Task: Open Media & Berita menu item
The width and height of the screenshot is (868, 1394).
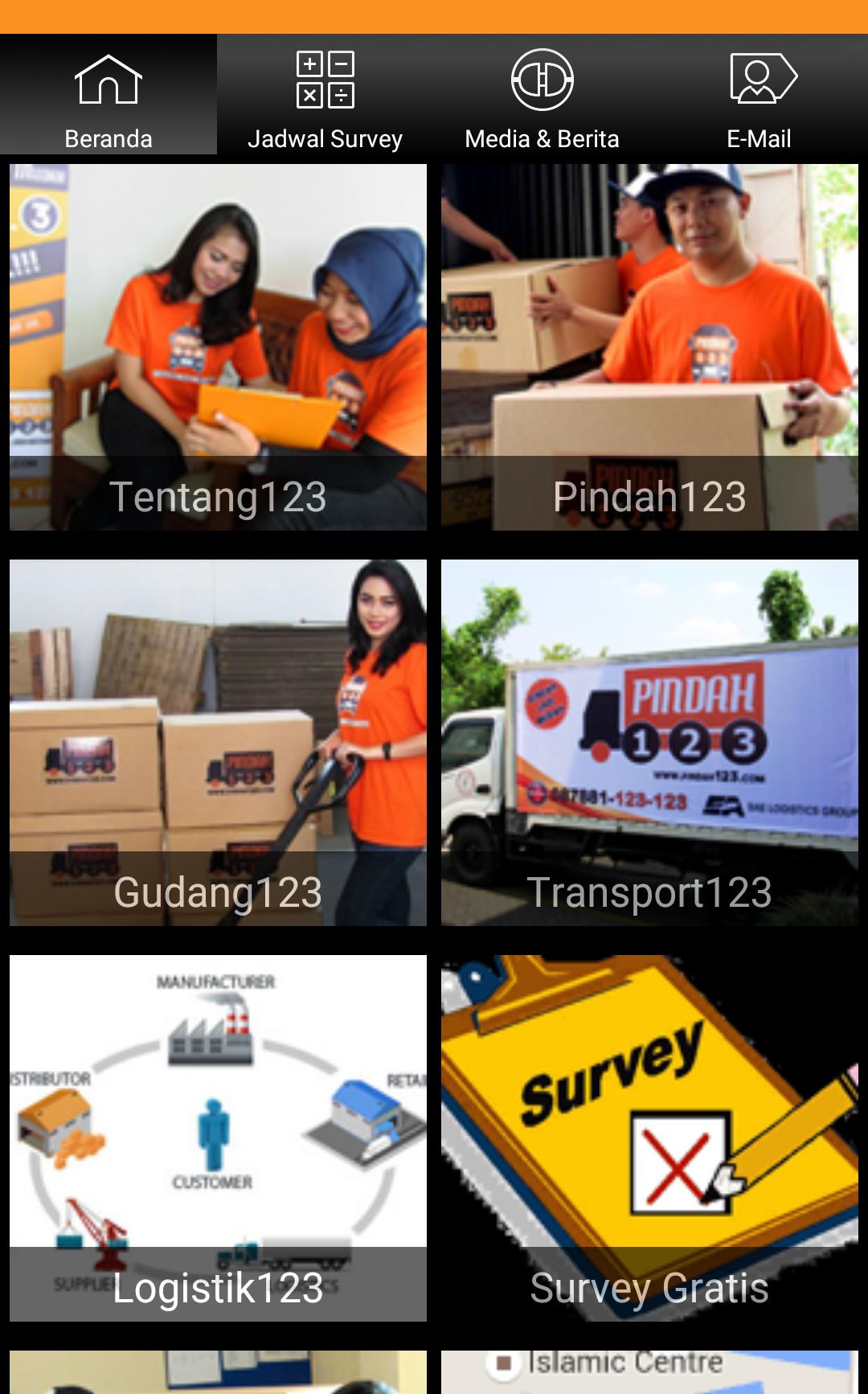Action: [x=542, y=137]
